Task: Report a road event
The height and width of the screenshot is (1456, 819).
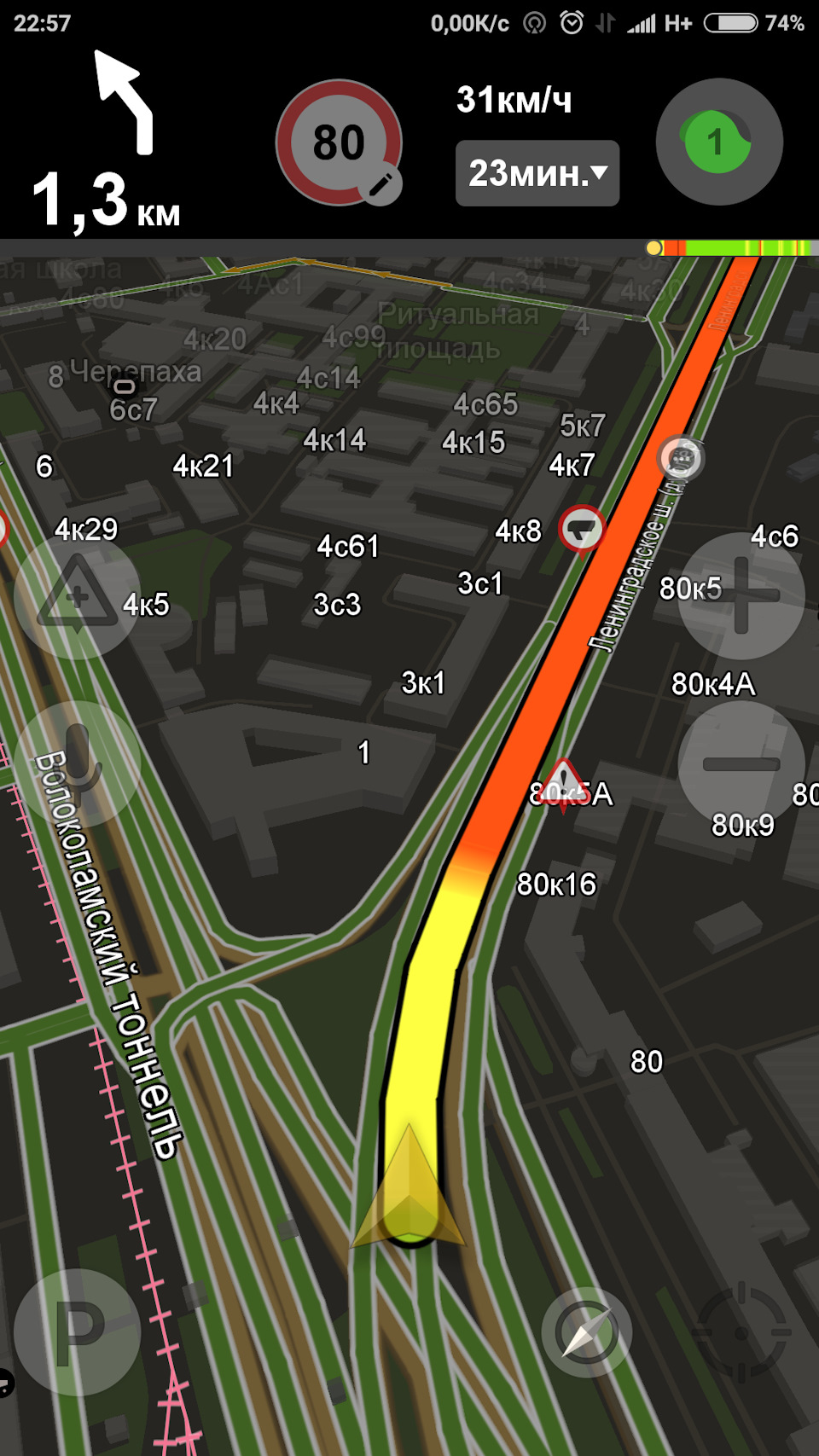Action: pyautogui.click(x=77, y=596)
